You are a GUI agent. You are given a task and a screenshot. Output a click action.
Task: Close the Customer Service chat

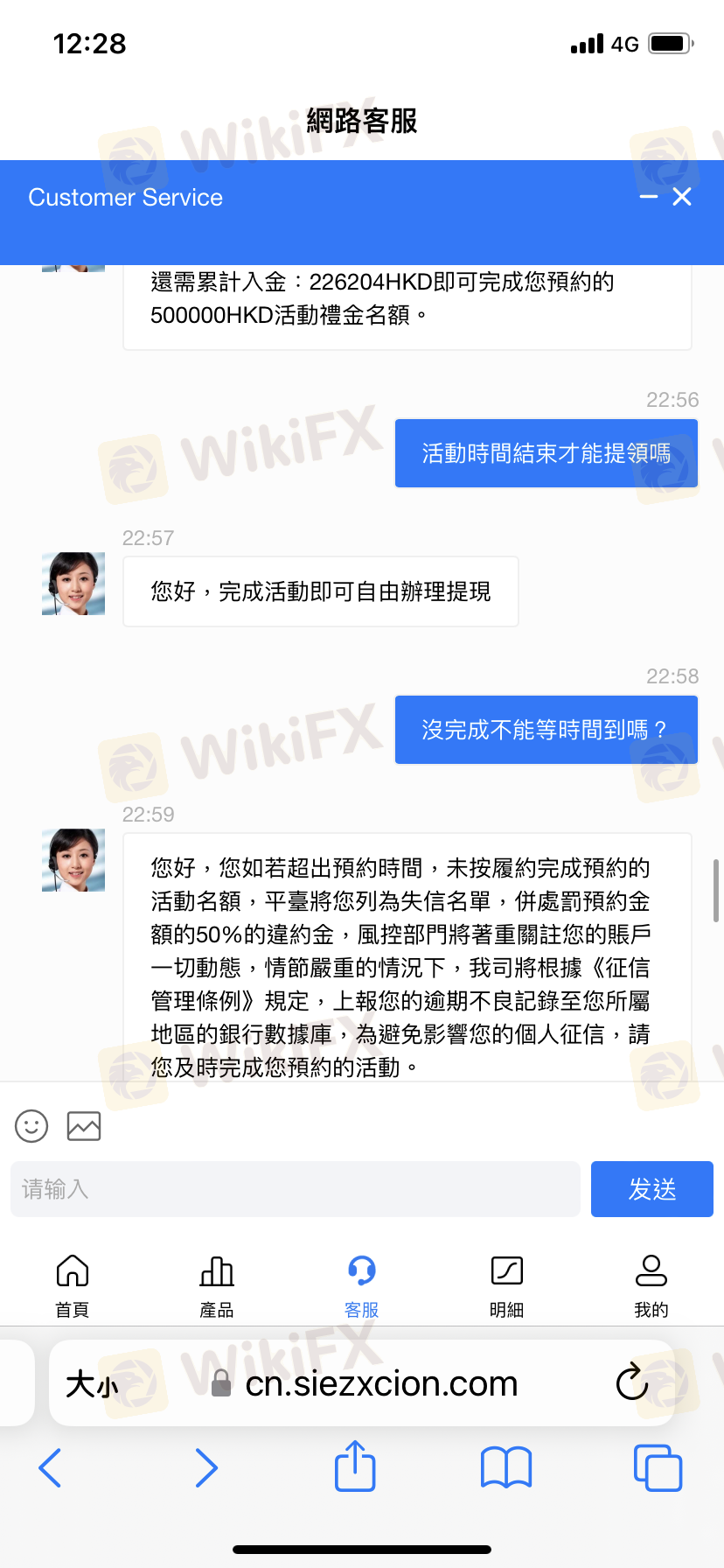pyautogui.click(x=682, y=197)
